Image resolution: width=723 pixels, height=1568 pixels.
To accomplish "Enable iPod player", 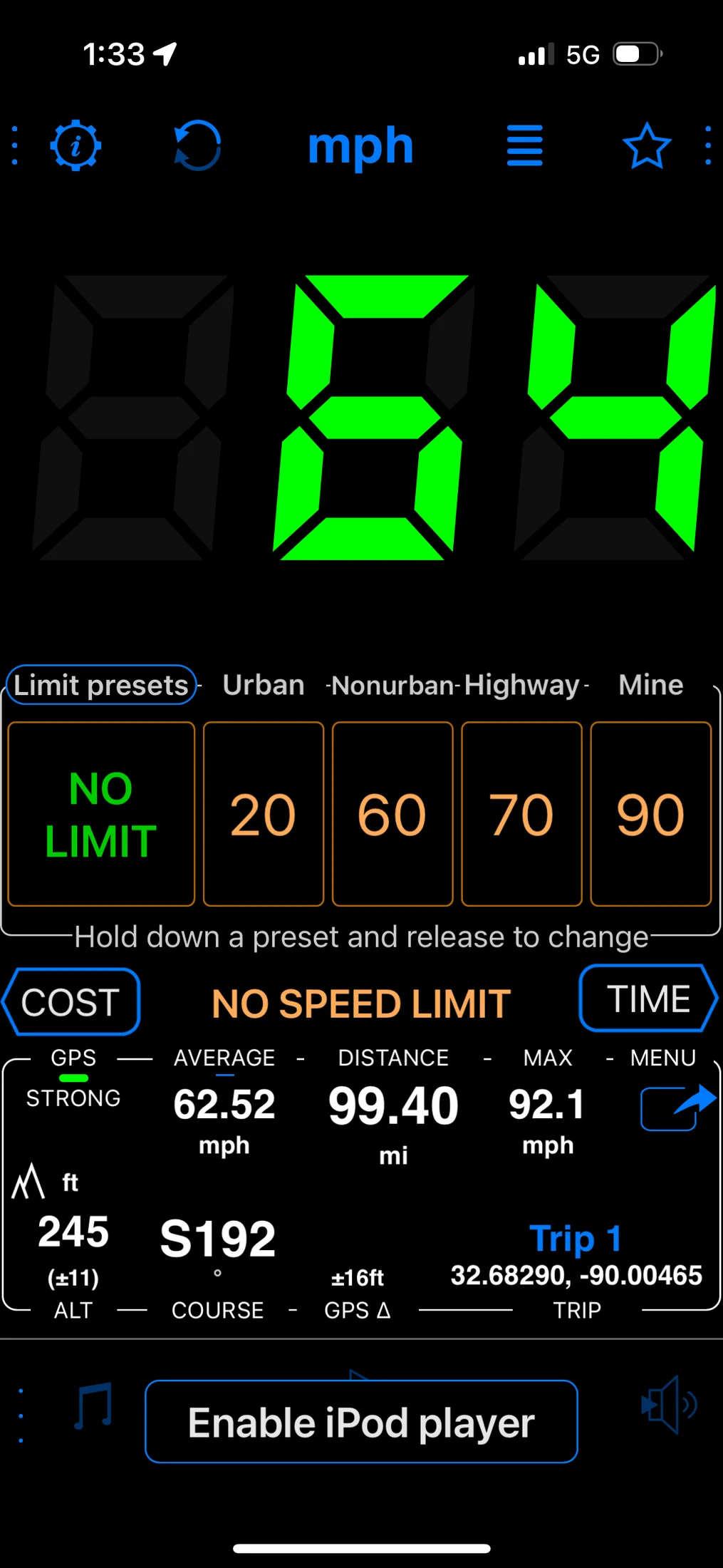I will [361, 1423].
